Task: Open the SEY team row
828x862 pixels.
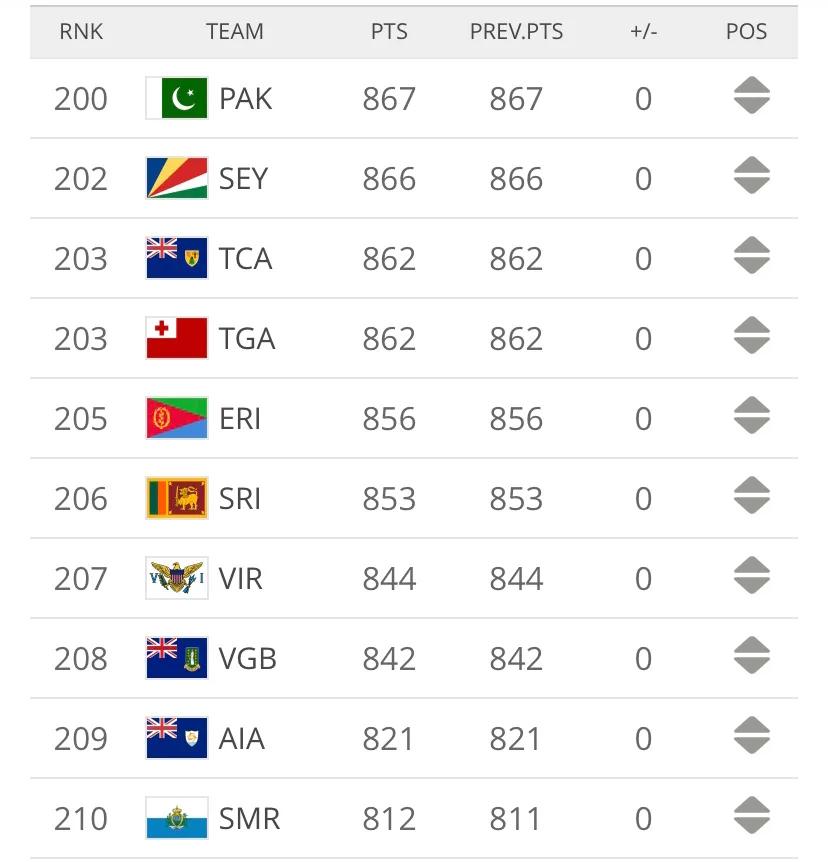Action: click(243, 179)
